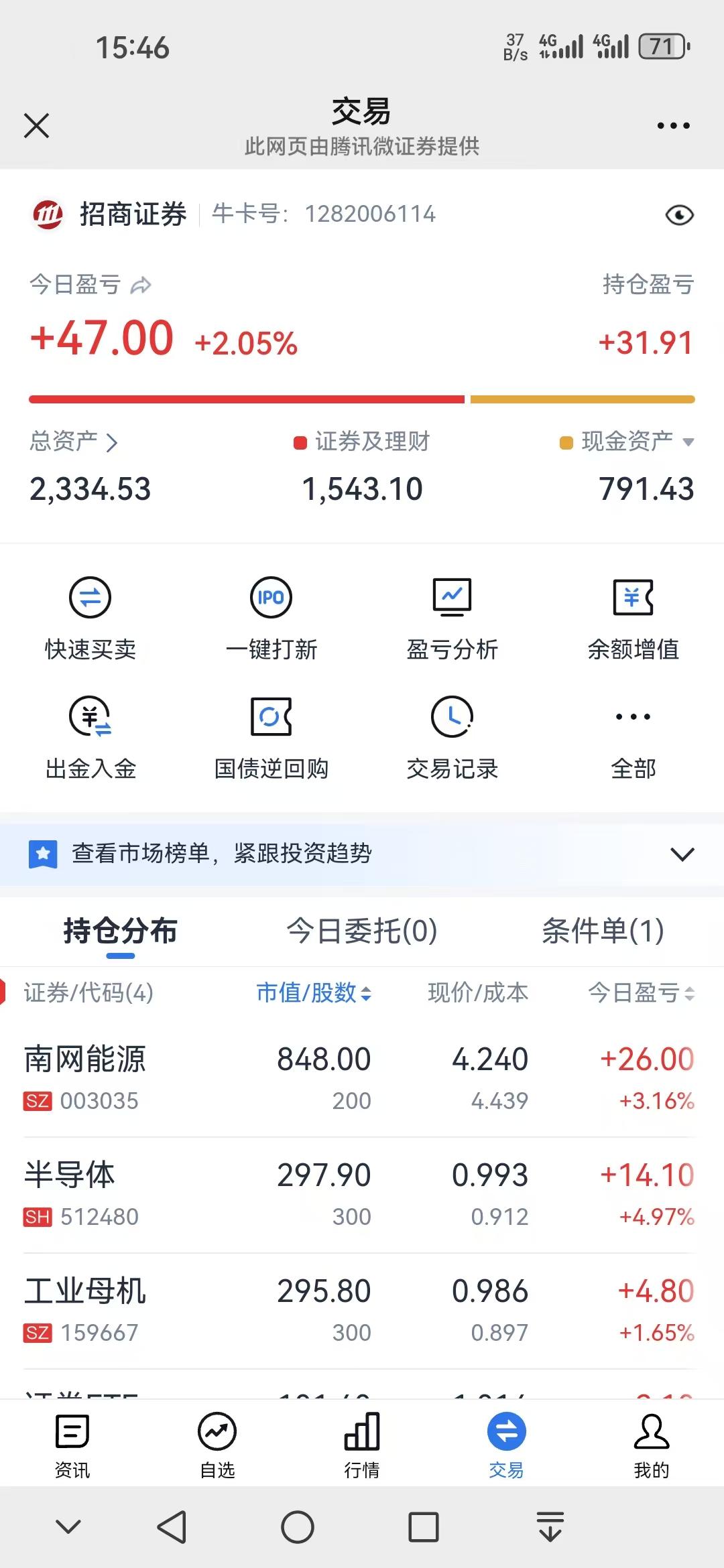Open the 条件单(1) tab
Image resolution: width=724 pixels, height=1568 pixels.
point(602,931)
